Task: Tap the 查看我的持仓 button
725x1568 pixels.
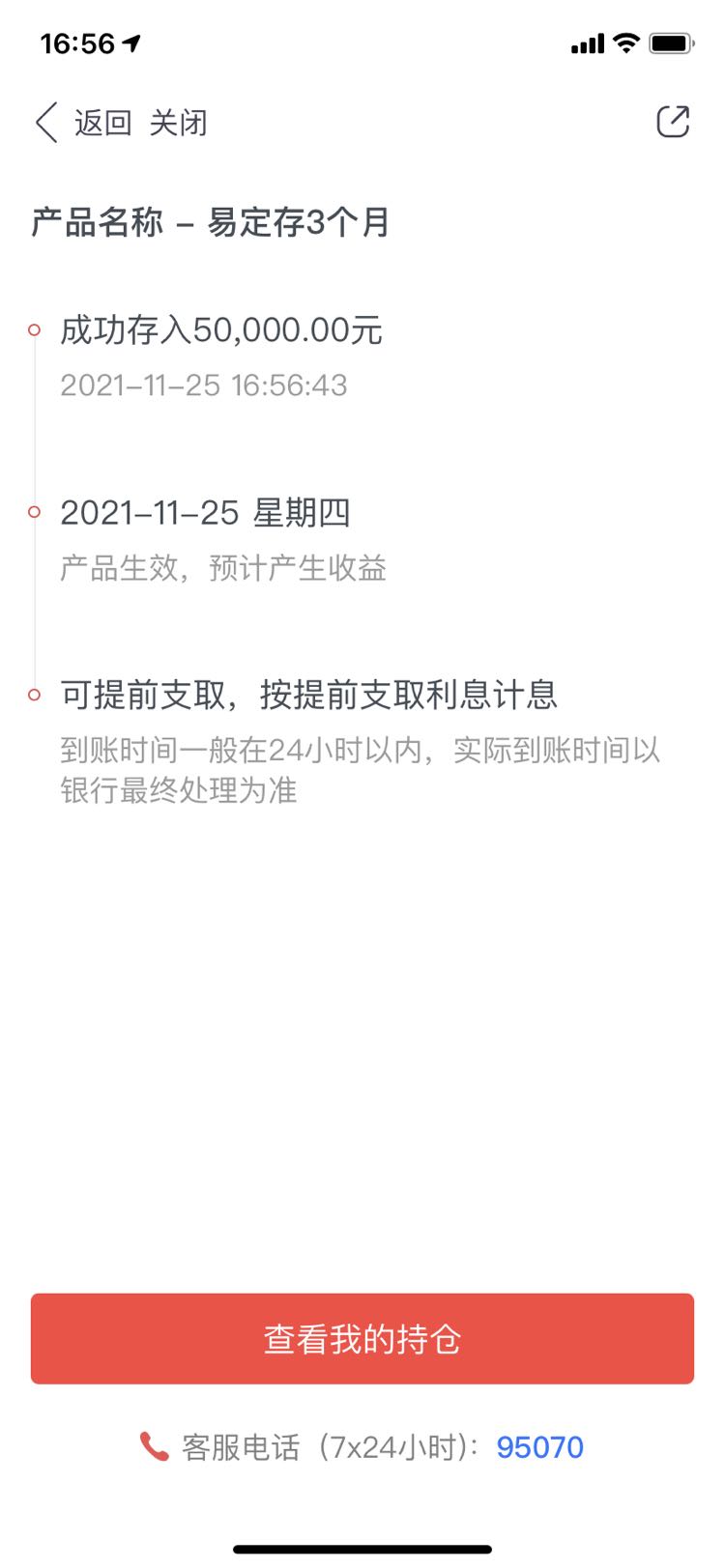Action: click(362, 1339)
